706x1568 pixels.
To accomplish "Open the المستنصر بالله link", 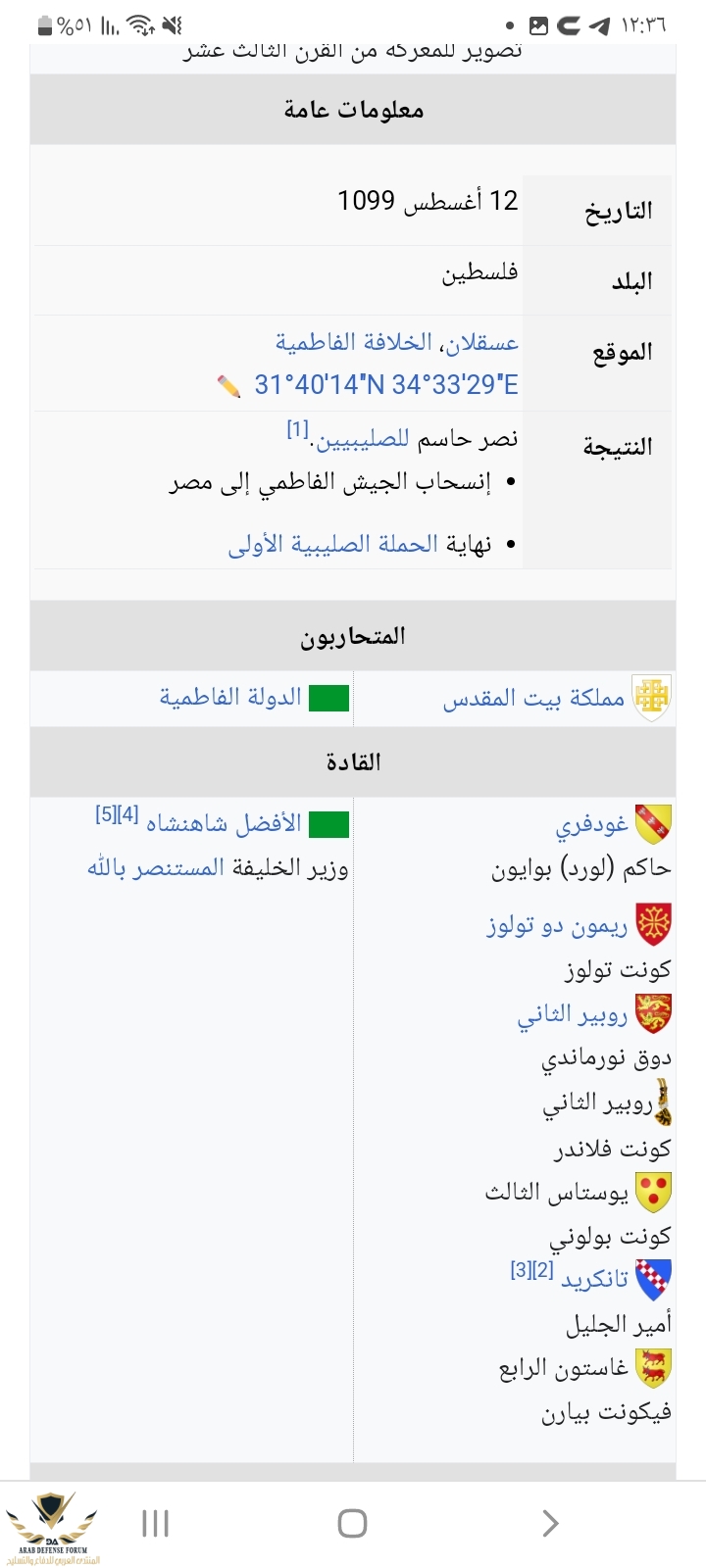I will tap(155, 868).
